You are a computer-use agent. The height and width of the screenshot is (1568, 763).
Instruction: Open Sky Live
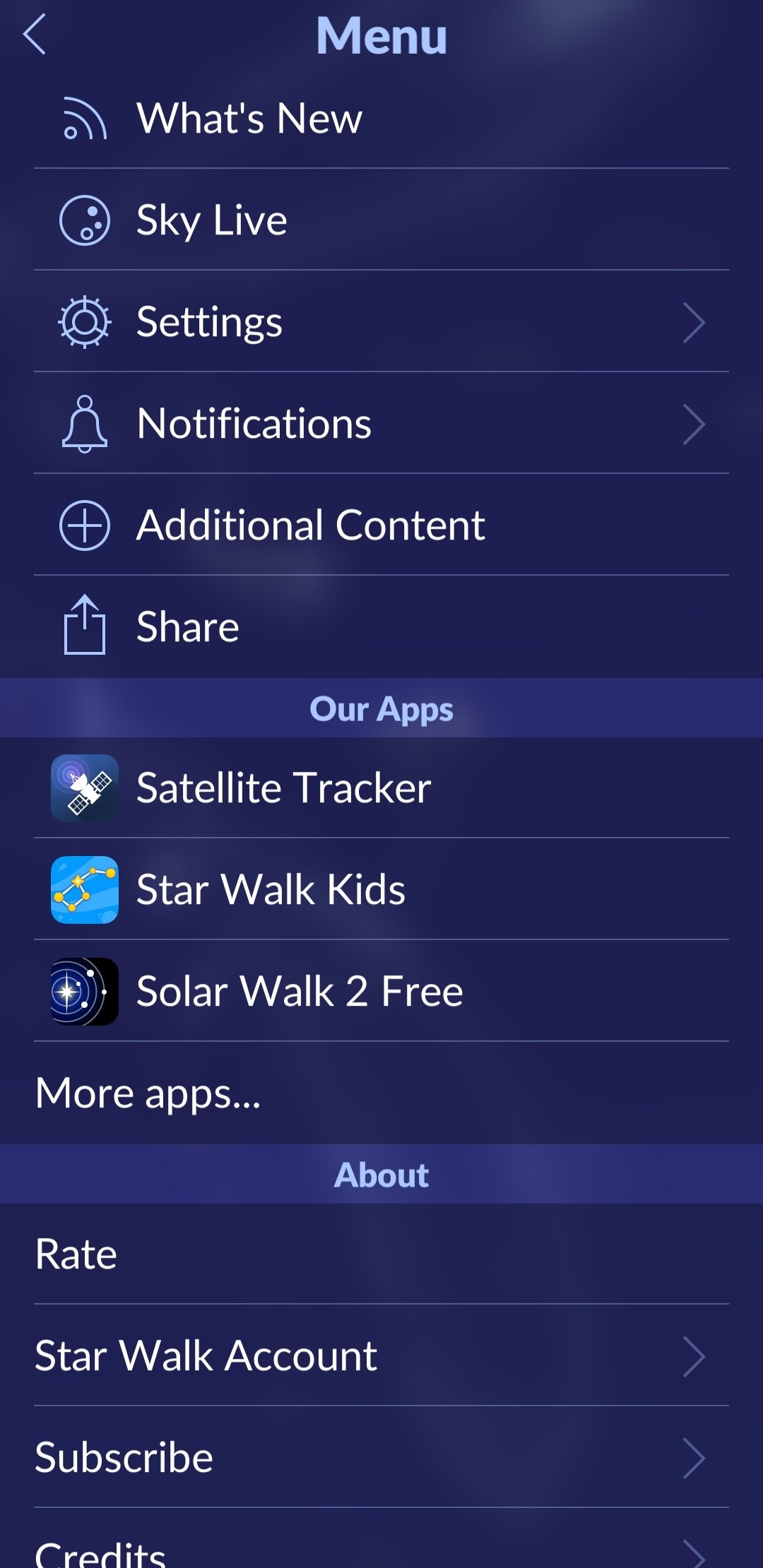(x=212, y=220)
